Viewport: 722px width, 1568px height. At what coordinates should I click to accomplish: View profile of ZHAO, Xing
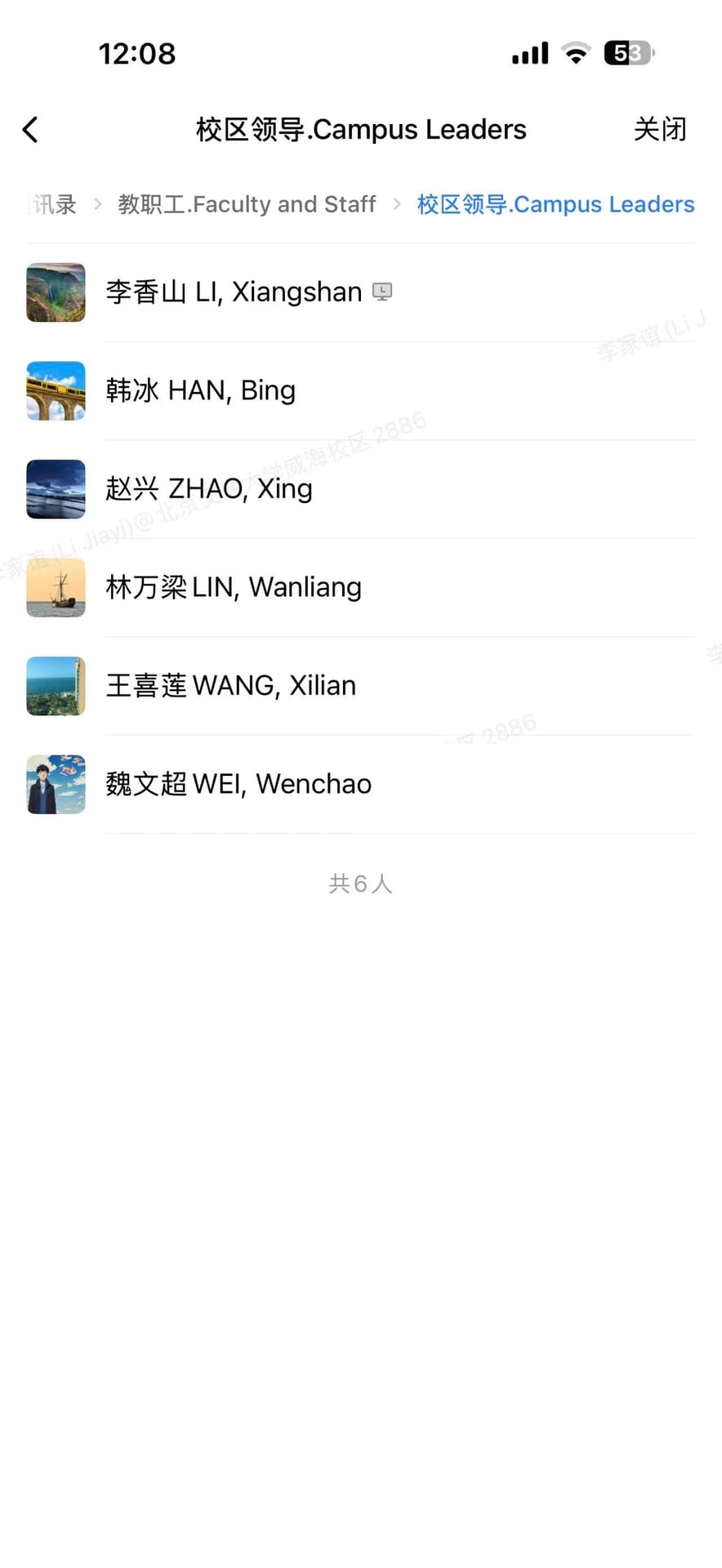(x=361, y=489)
